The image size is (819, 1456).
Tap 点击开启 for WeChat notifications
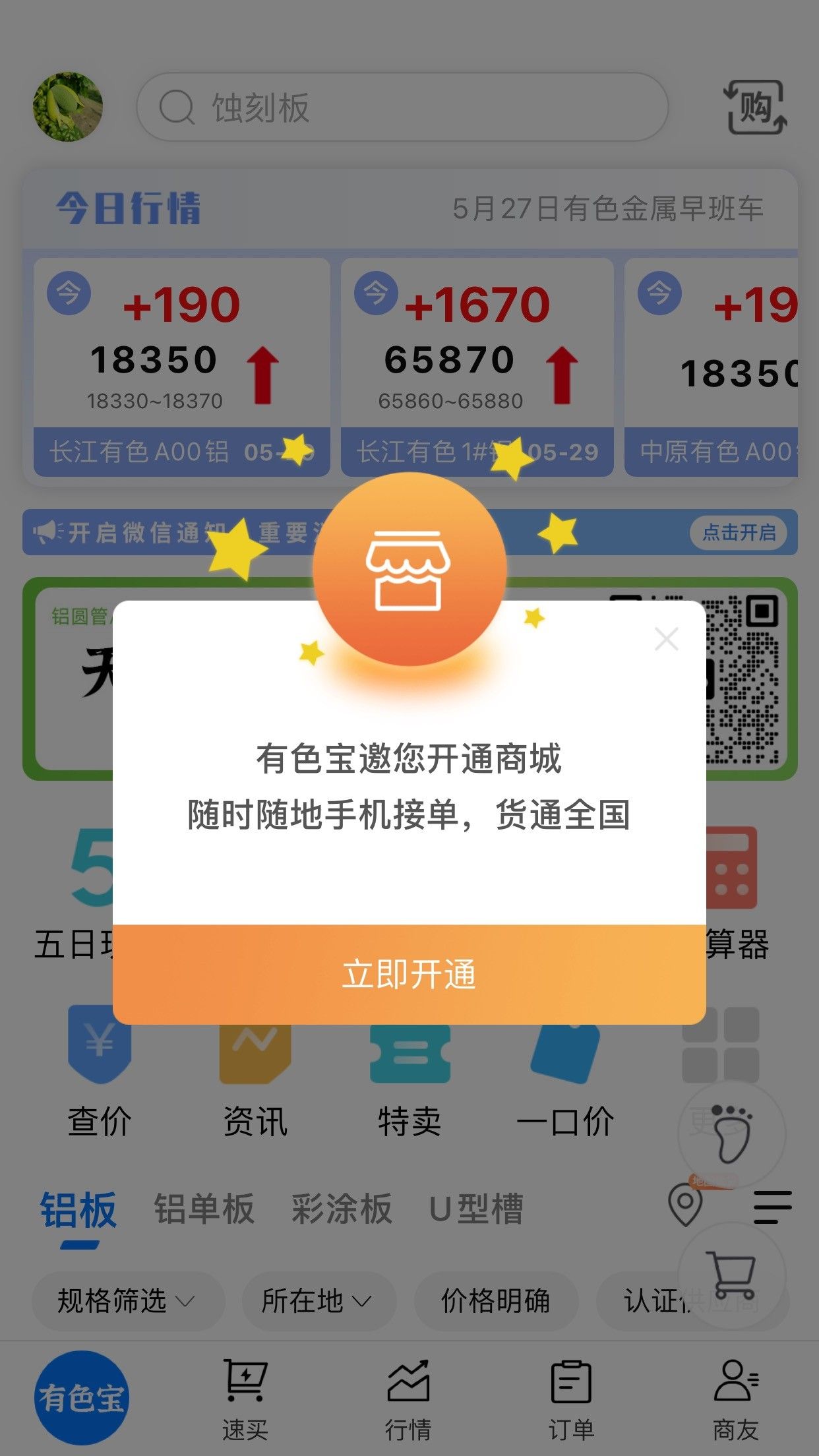[x=739, y=532]
